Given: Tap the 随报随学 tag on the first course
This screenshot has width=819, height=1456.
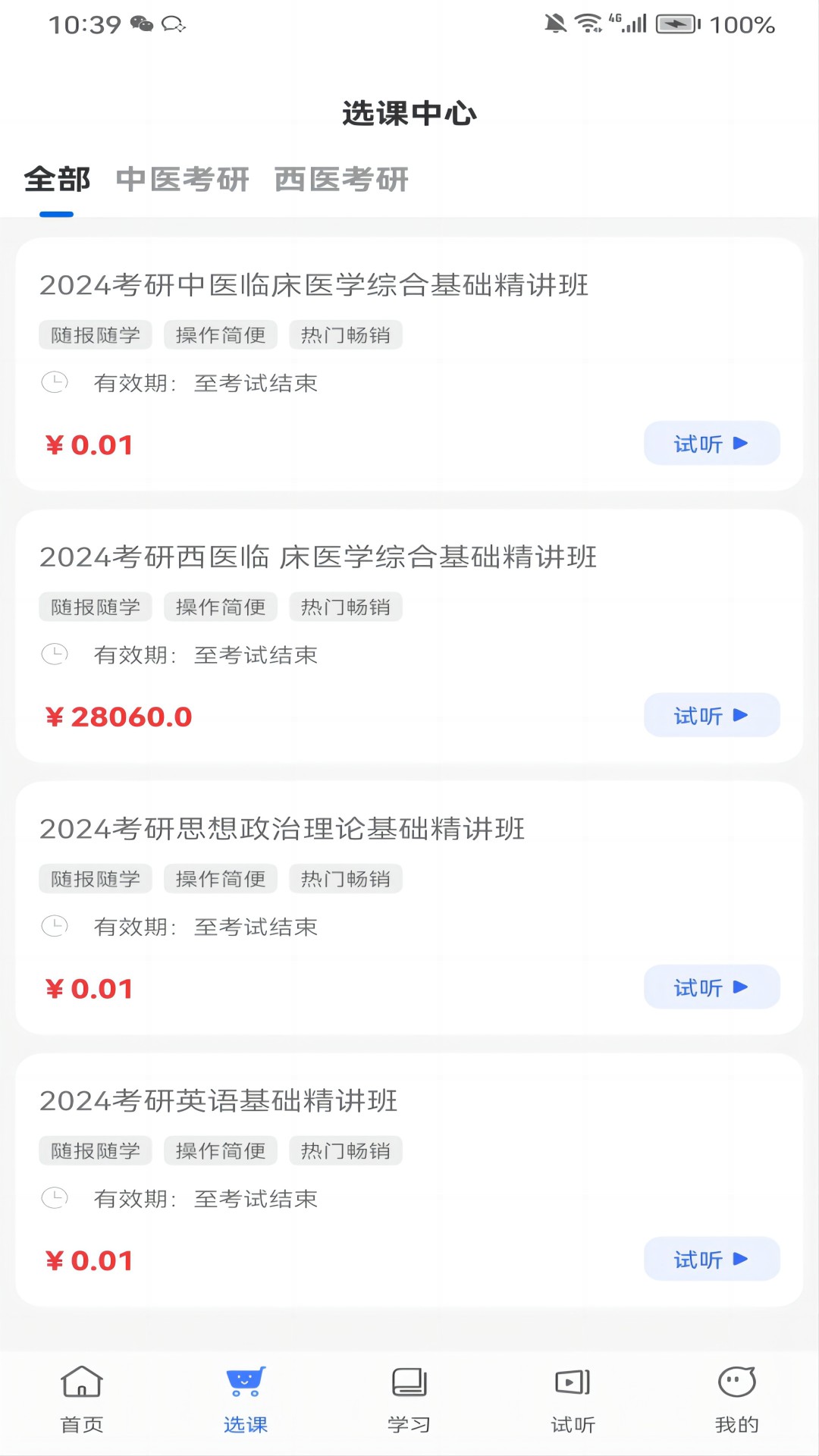Looking at the screenshot, I should pos(95,334).
